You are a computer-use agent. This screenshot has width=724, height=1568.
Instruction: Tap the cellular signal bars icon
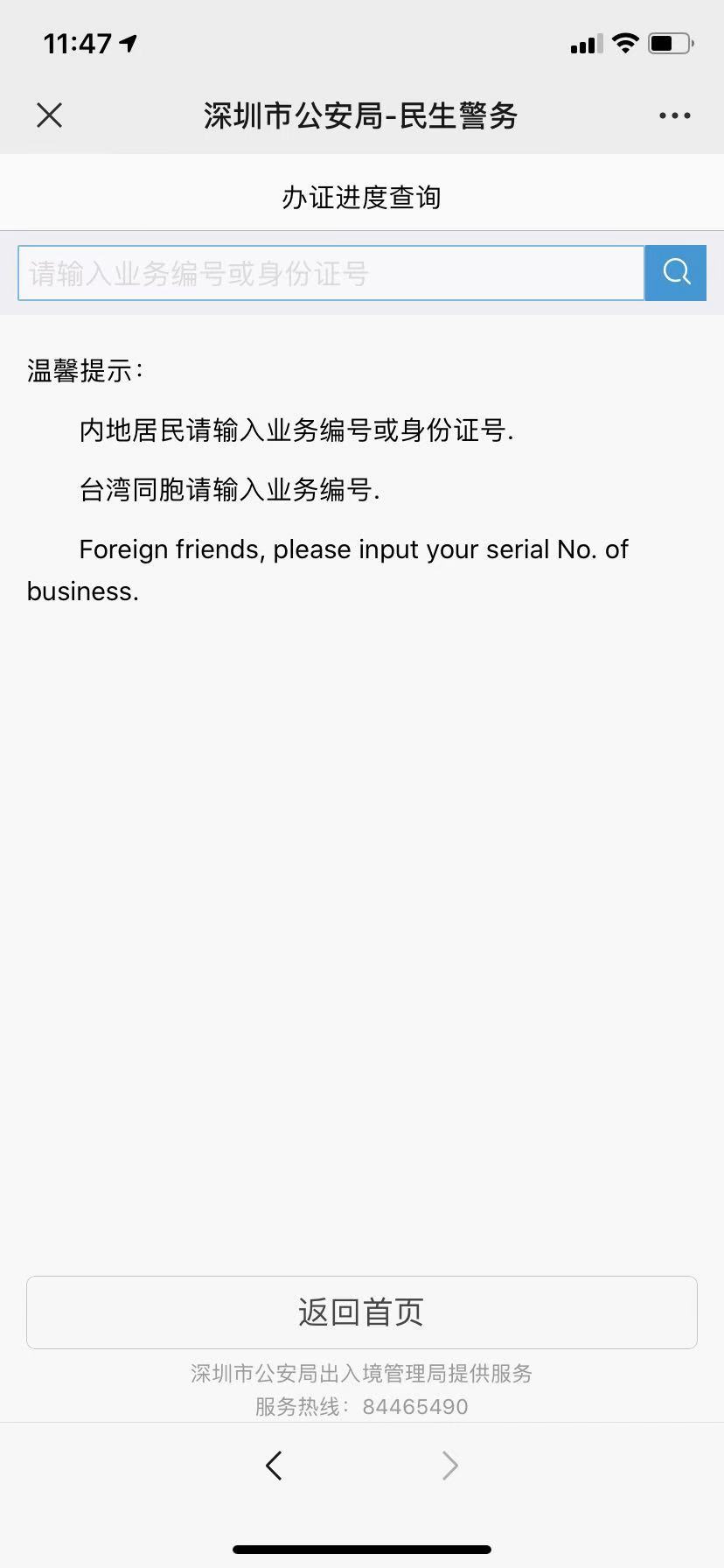click(x=584, y=45)
